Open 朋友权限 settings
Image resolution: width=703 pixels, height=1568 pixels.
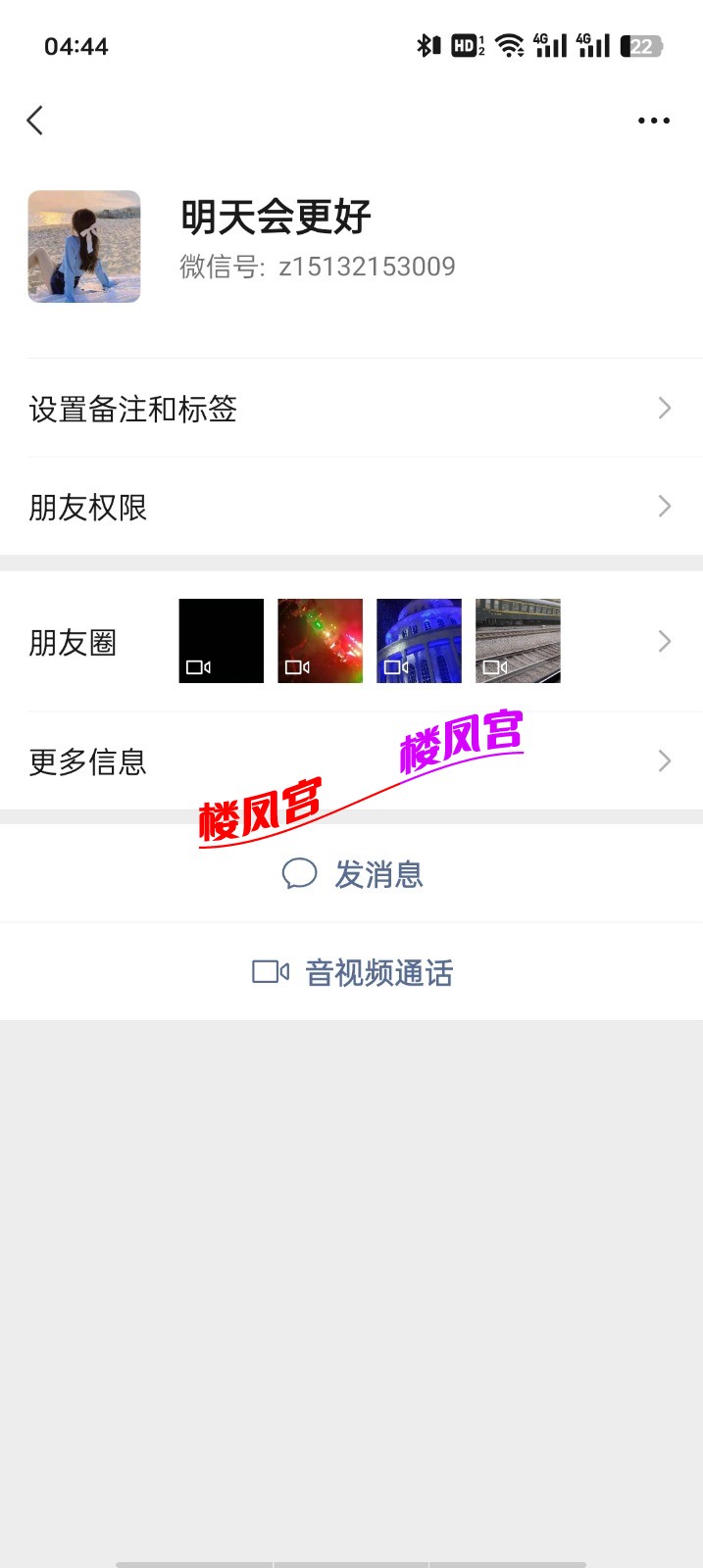point(351,507)
